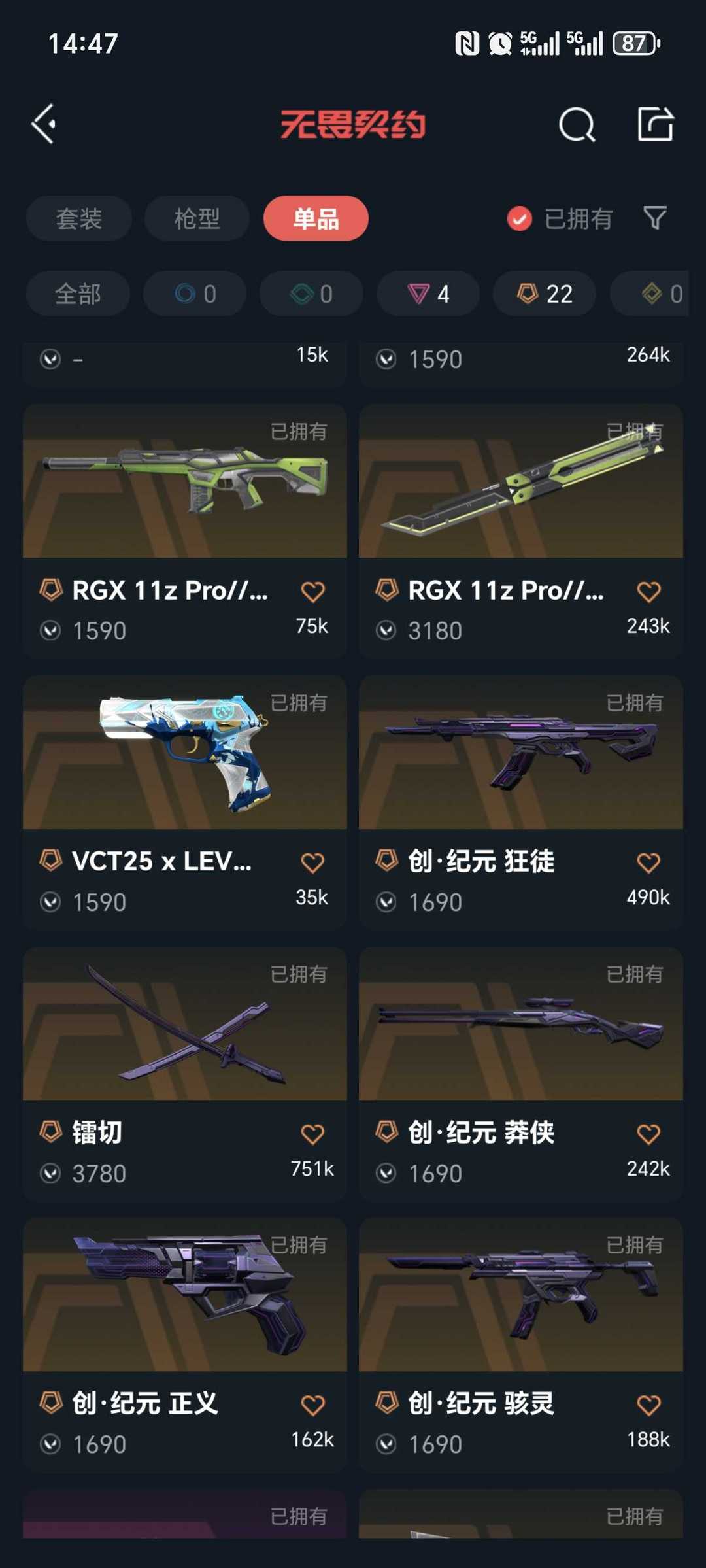Filter by the purple tier chip showing 4
The height and width of the screenshot is (1568, 706).
[x=428, y=294]
